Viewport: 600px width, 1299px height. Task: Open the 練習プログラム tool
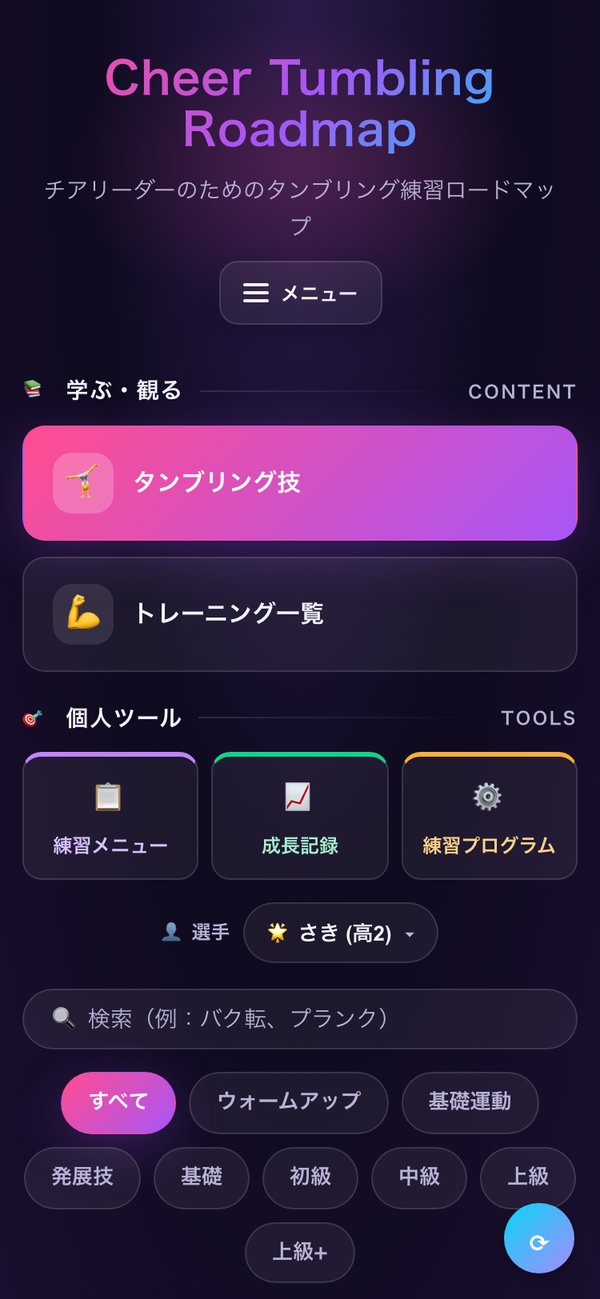click(x=489, y=816)
